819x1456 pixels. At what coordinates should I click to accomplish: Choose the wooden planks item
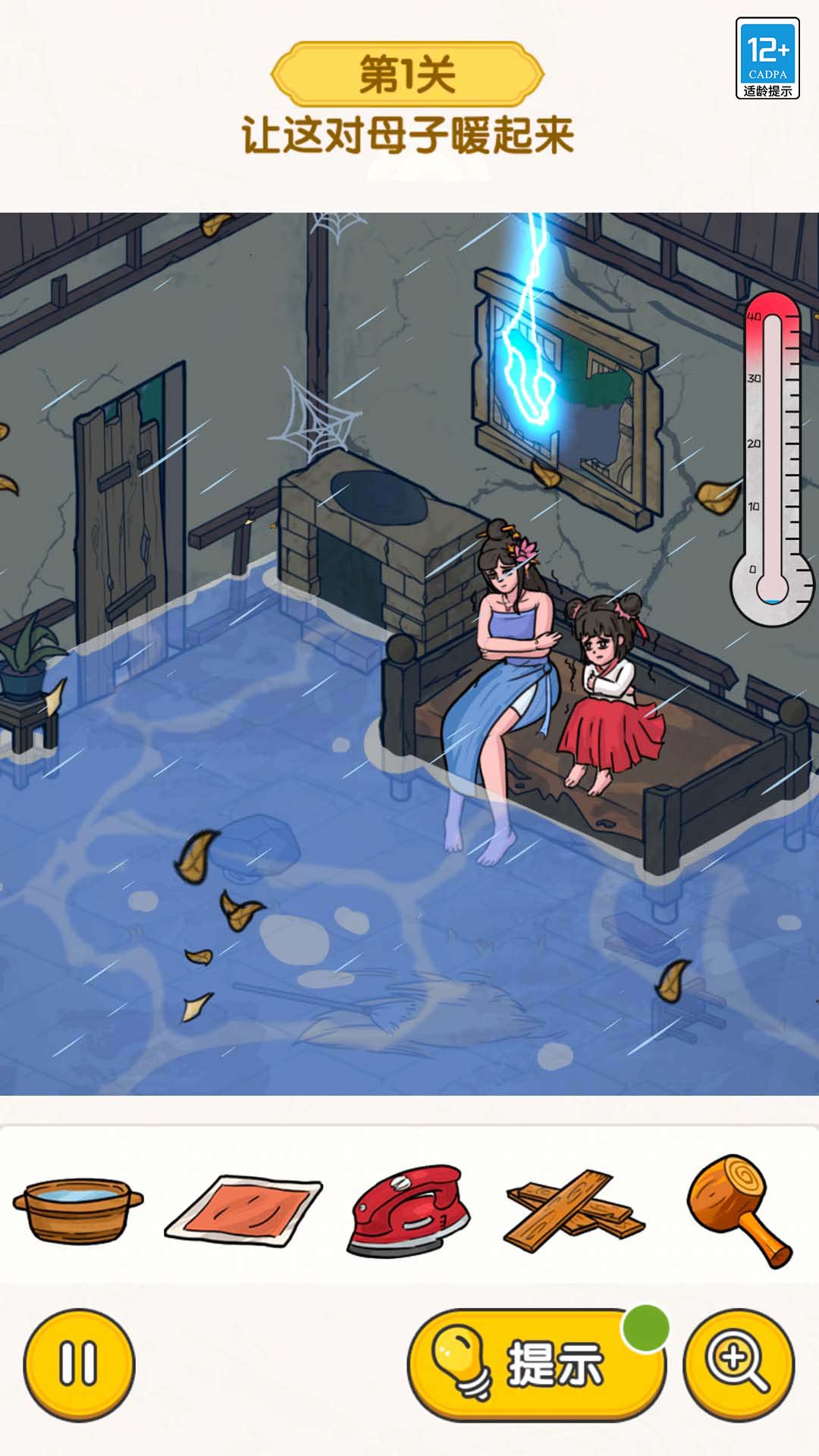tap(574, 1210)
